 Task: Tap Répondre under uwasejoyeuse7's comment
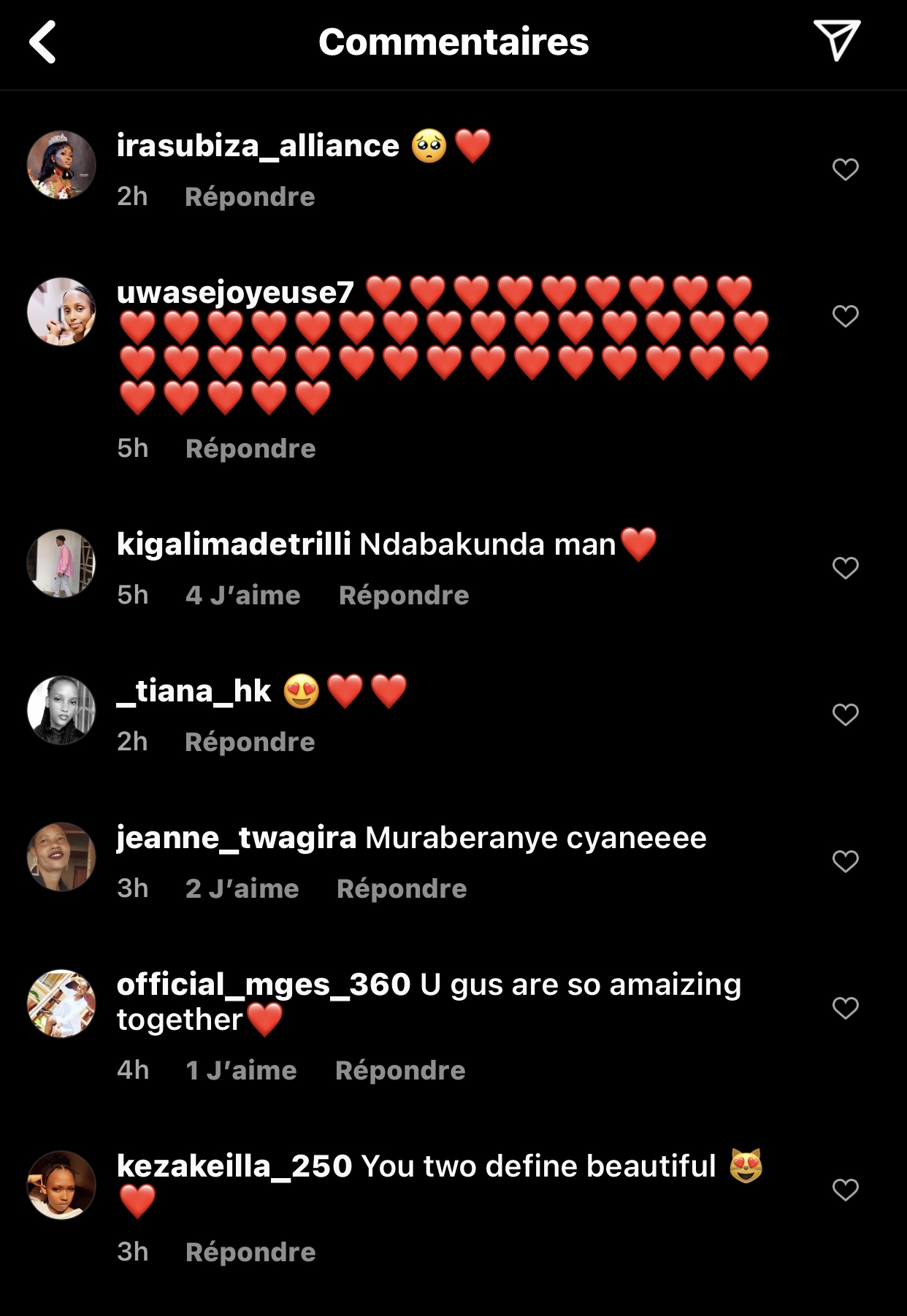[250, 448]
